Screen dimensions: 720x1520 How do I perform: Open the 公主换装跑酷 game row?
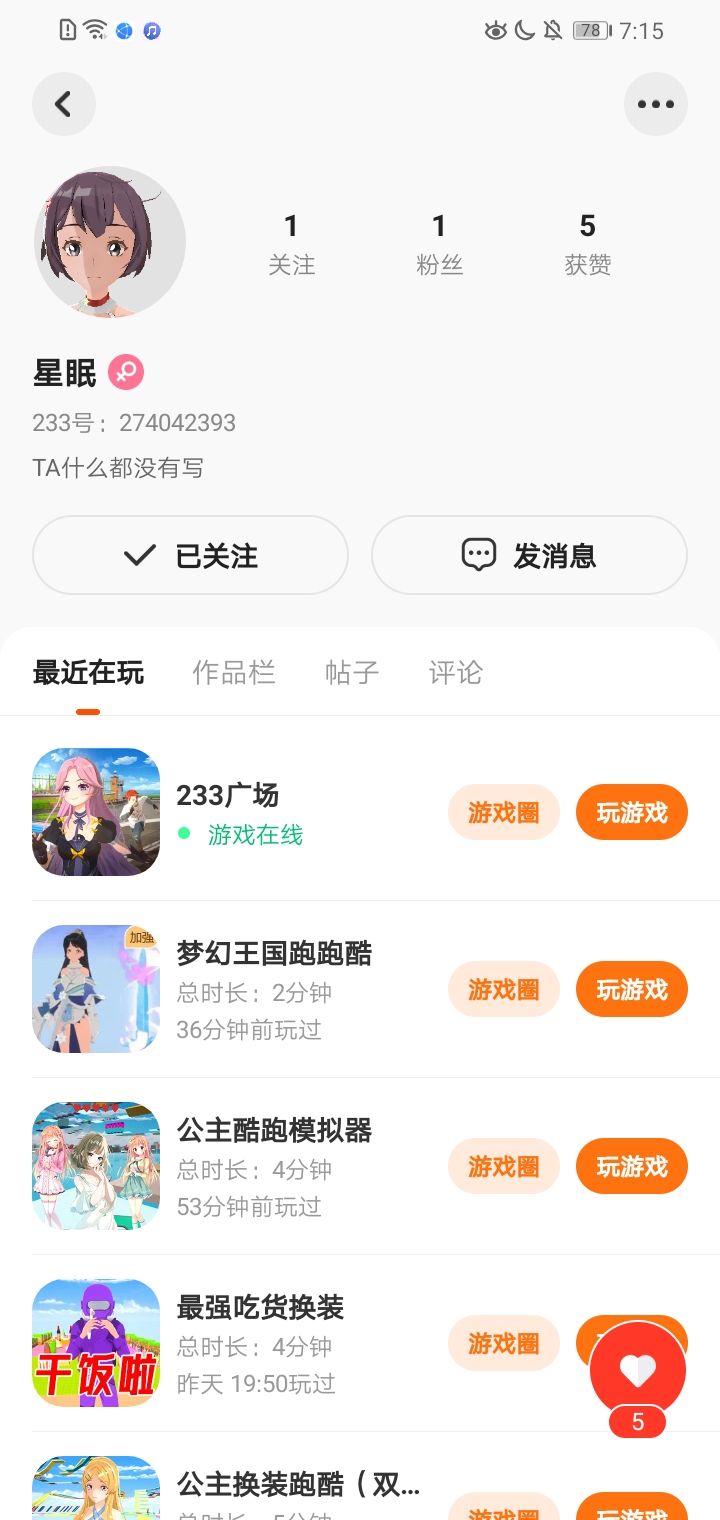point(300,1485)
